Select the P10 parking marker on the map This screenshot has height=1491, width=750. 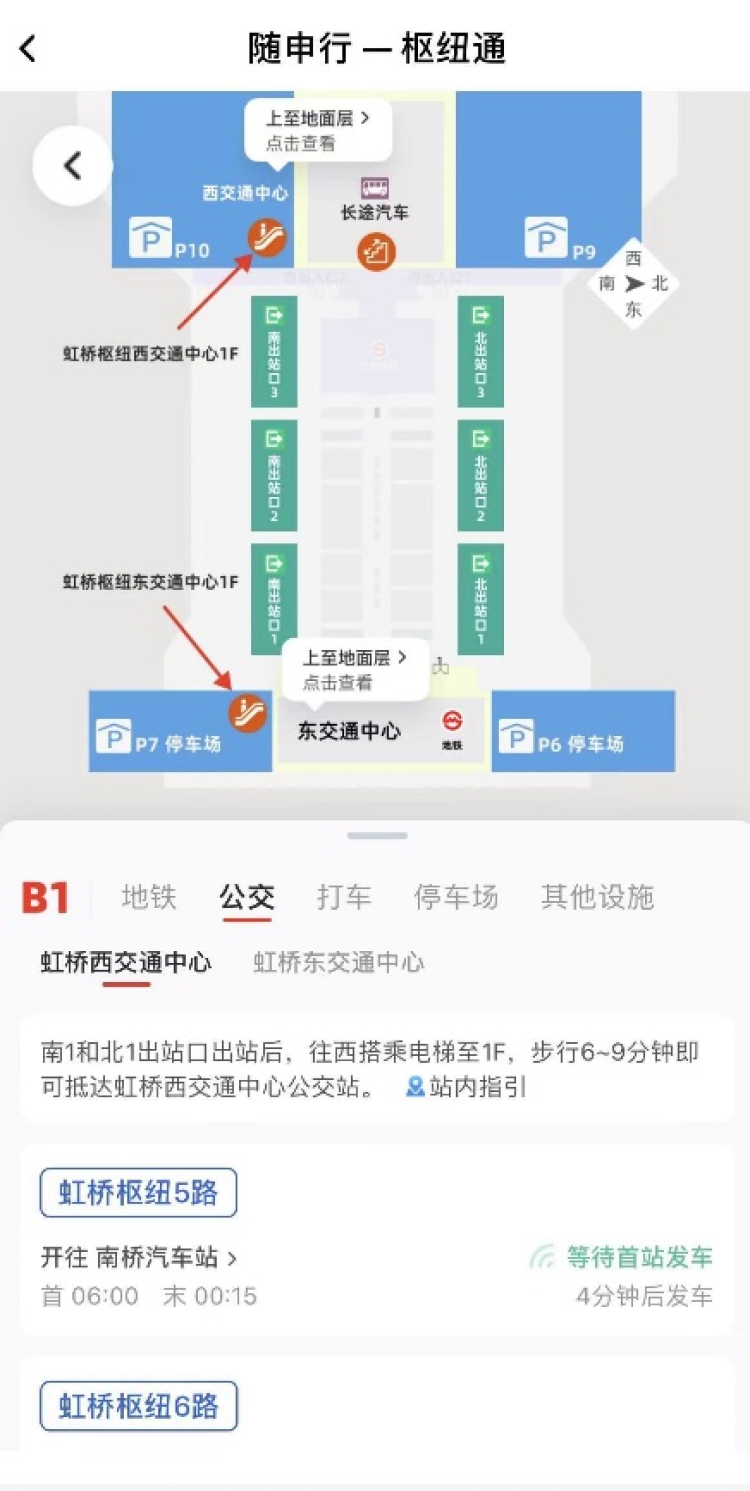coord(151,239)
